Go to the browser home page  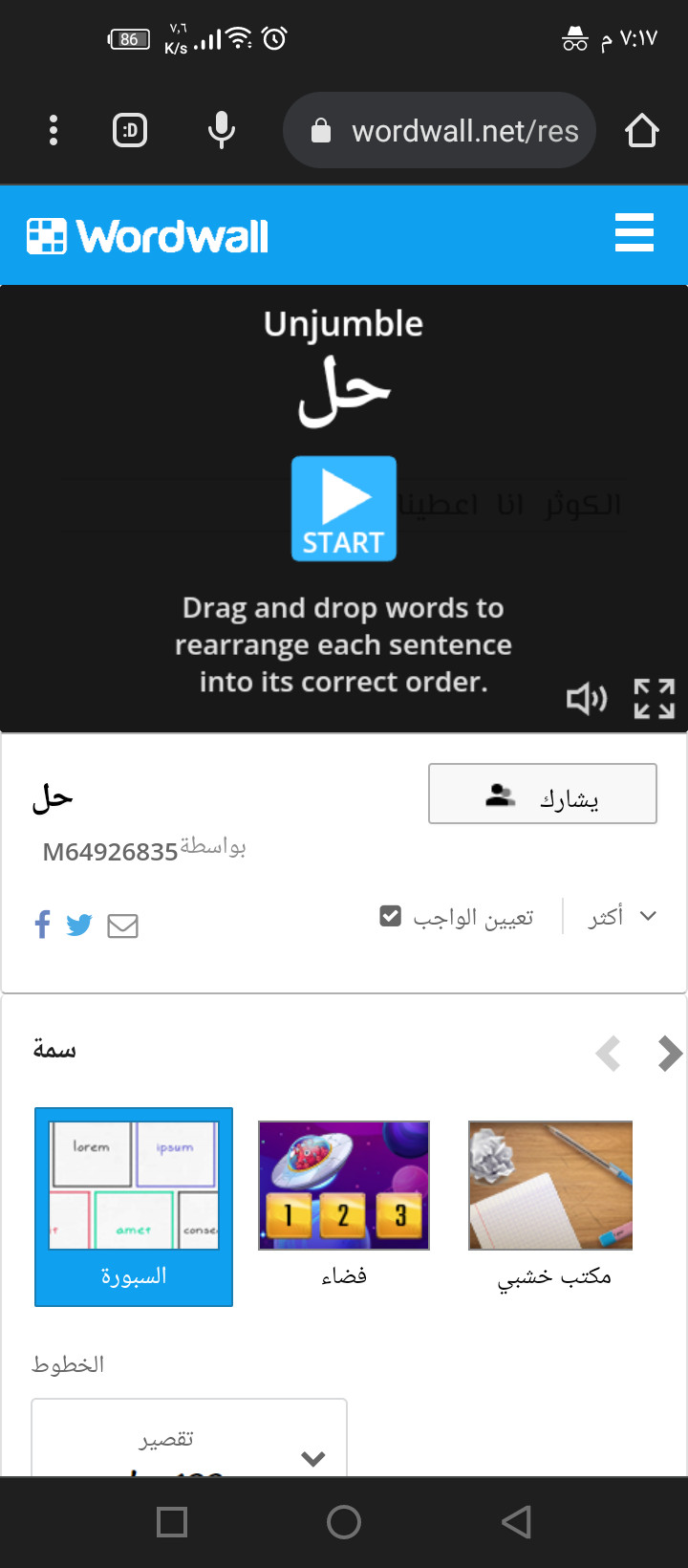(x=642, y=130)
